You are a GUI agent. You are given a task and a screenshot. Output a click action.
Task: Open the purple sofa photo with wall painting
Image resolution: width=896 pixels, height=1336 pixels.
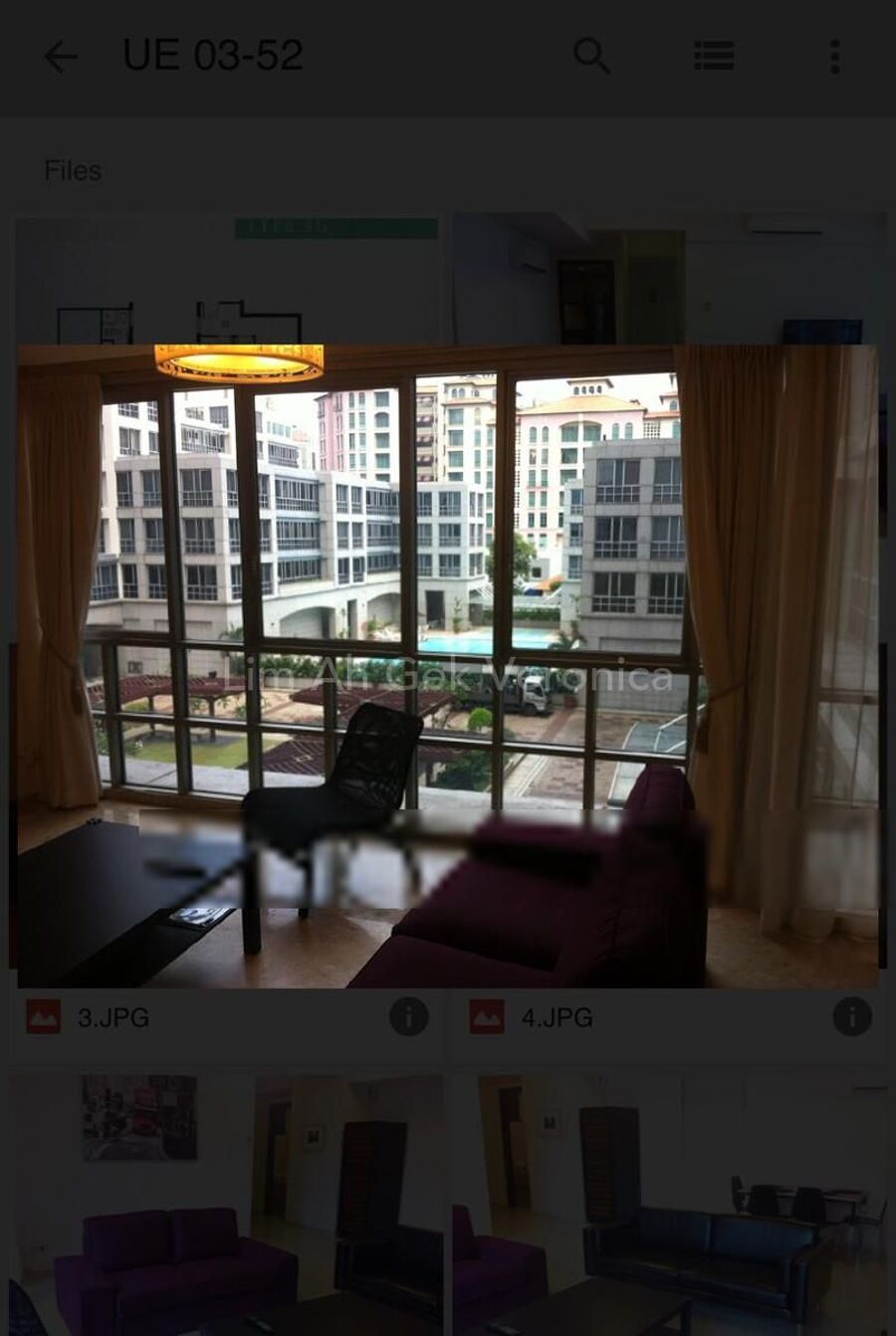pyautogui.click(x=227, y=1203)
